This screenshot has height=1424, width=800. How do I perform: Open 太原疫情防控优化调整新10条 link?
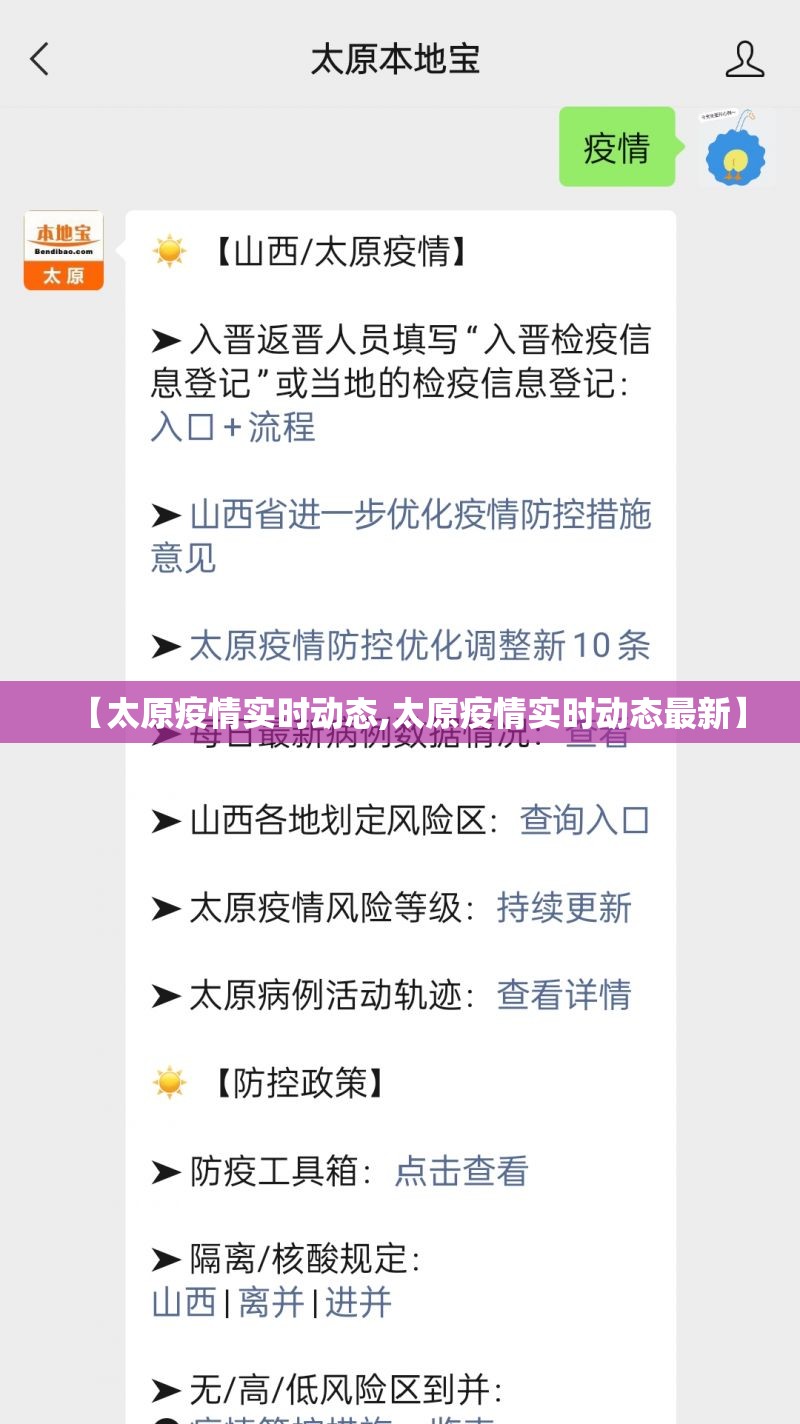[x=420, y=646]
